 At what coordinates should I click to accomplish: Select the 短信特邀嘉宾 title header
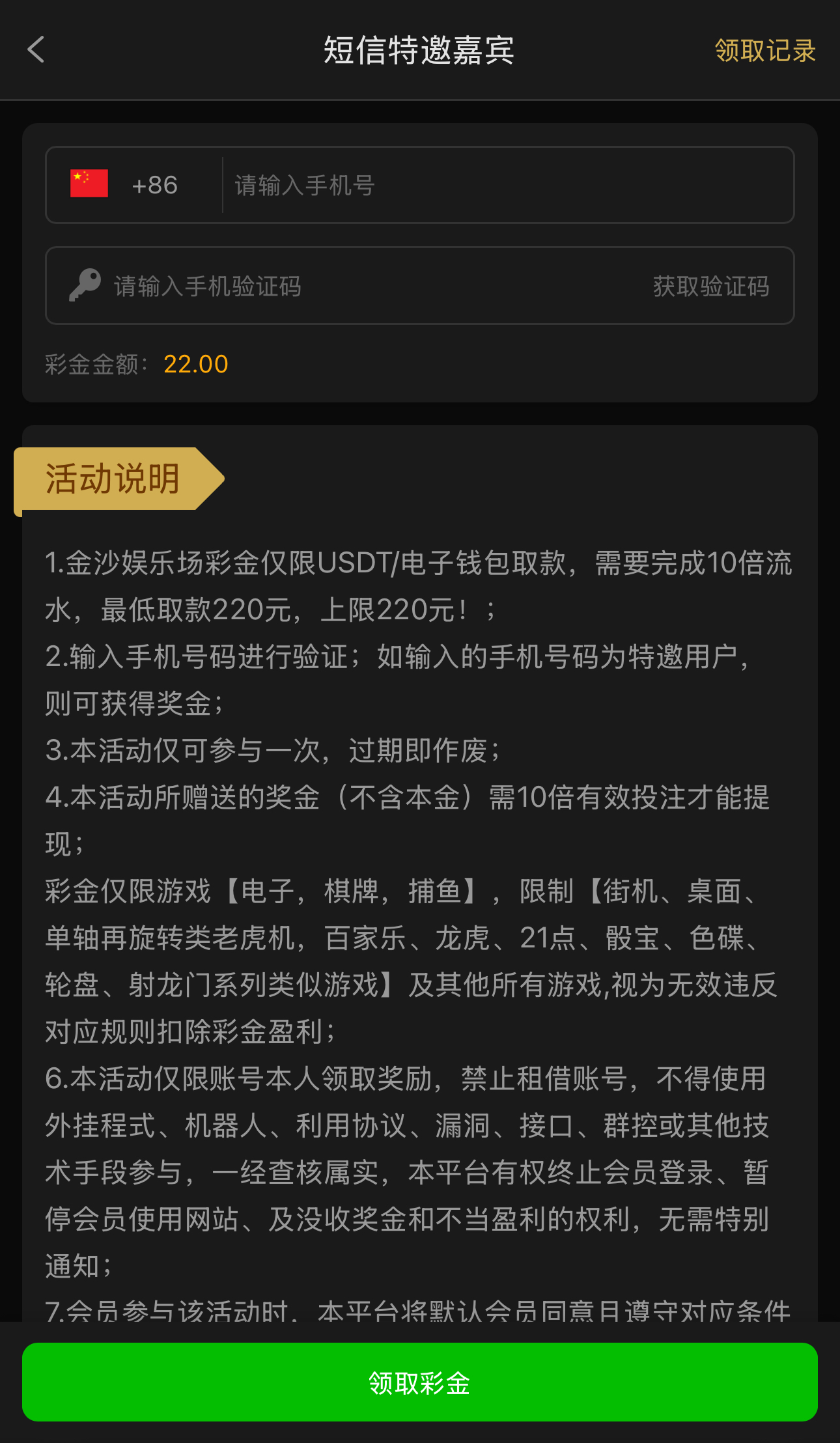point(419,52)
